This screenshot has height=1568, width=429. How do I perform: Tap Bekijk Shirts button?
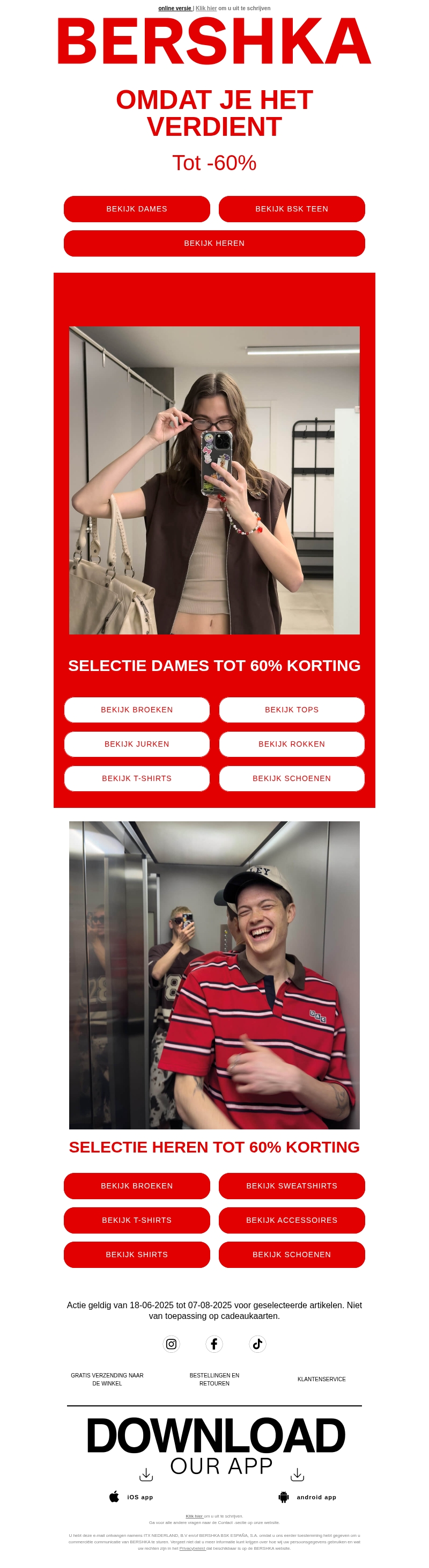137,1255
